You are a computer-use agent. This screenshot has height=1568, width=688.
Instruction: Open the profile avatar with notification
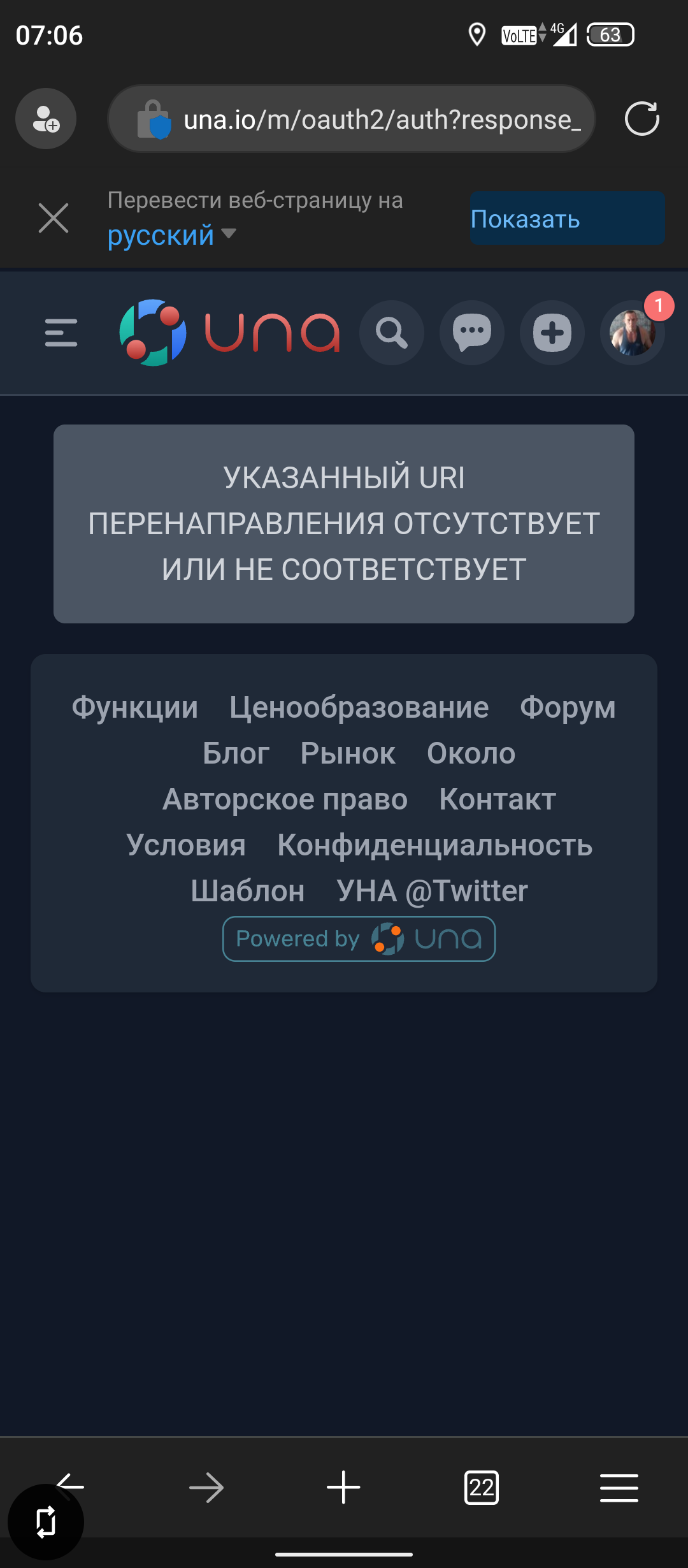[x=632, y=333]
